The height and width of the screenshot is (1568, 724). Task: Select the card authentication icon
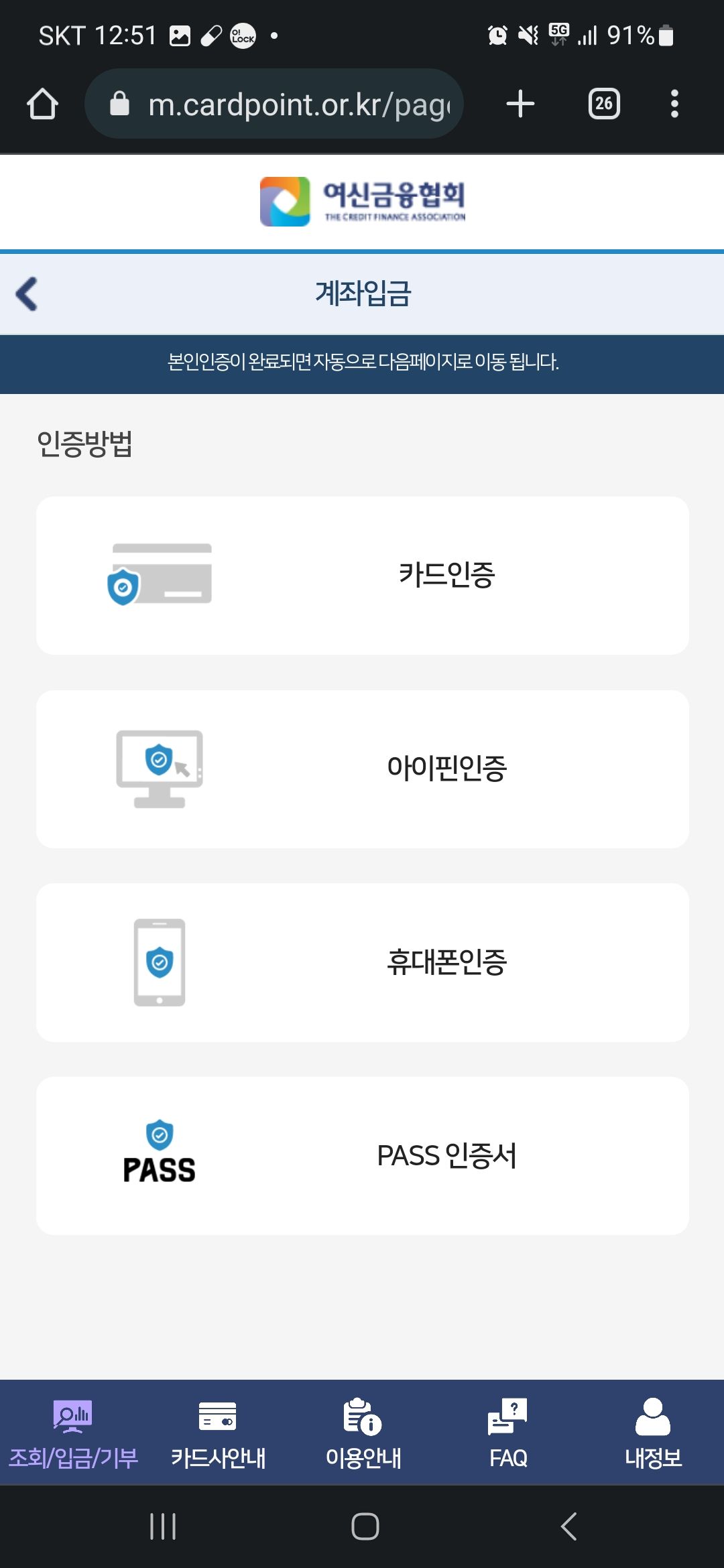pos(161,573)
